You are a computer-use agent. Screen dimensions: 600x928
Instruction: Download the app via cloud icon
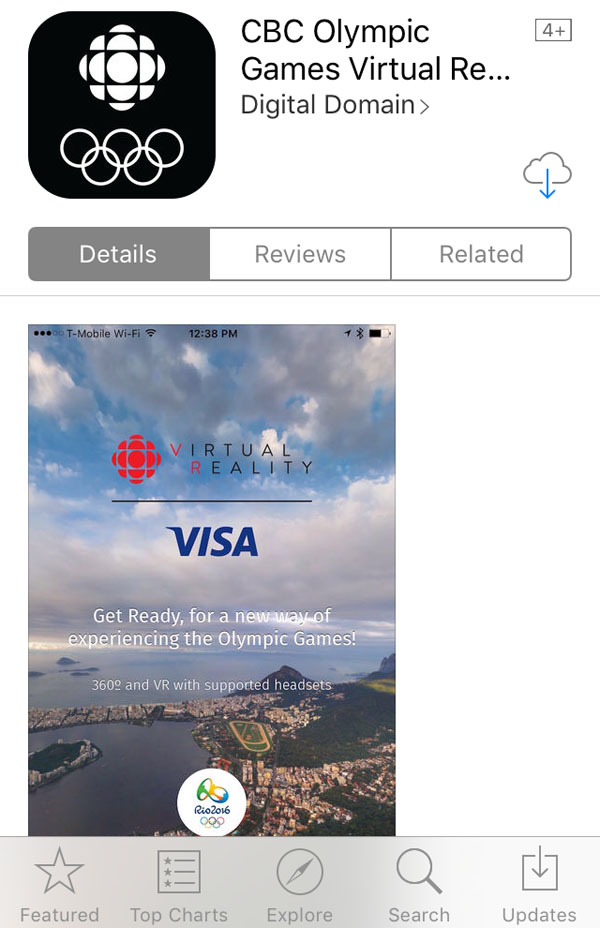[547, 177]
